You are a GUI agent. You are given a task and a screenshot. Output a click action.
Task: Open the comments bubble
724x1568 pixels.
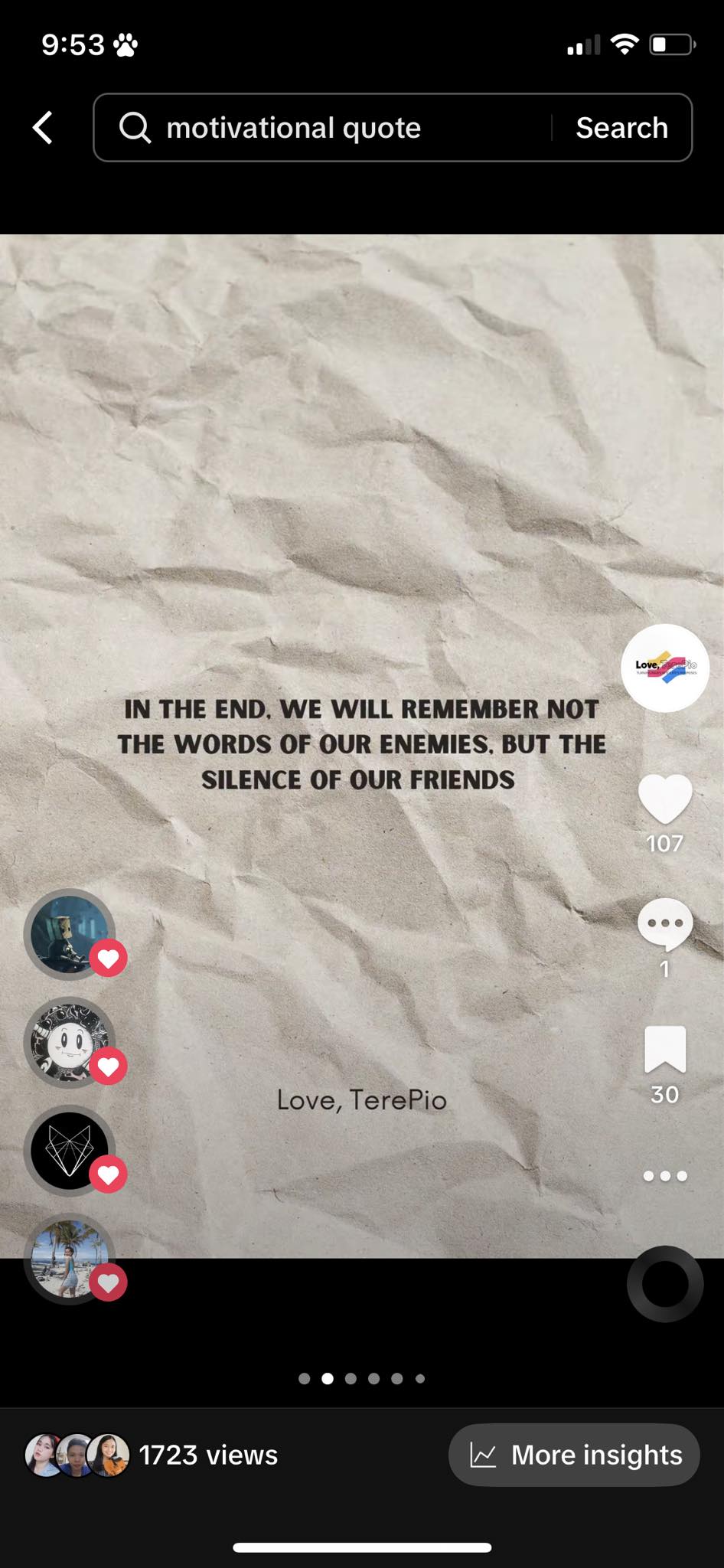coord(664,924)
